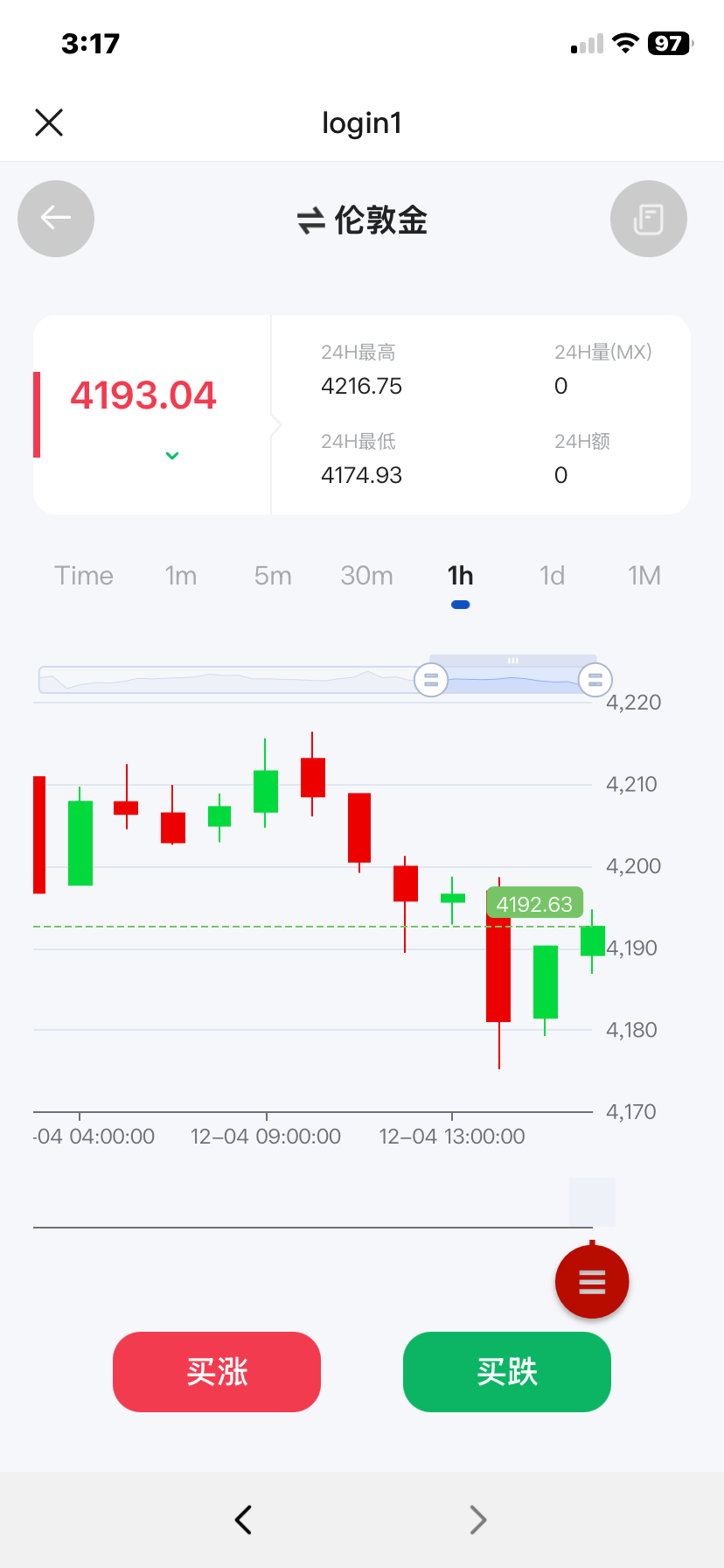Tap the left zoom range handle
This screenshot has width=724, height=1568.
[x=430, y=679]
